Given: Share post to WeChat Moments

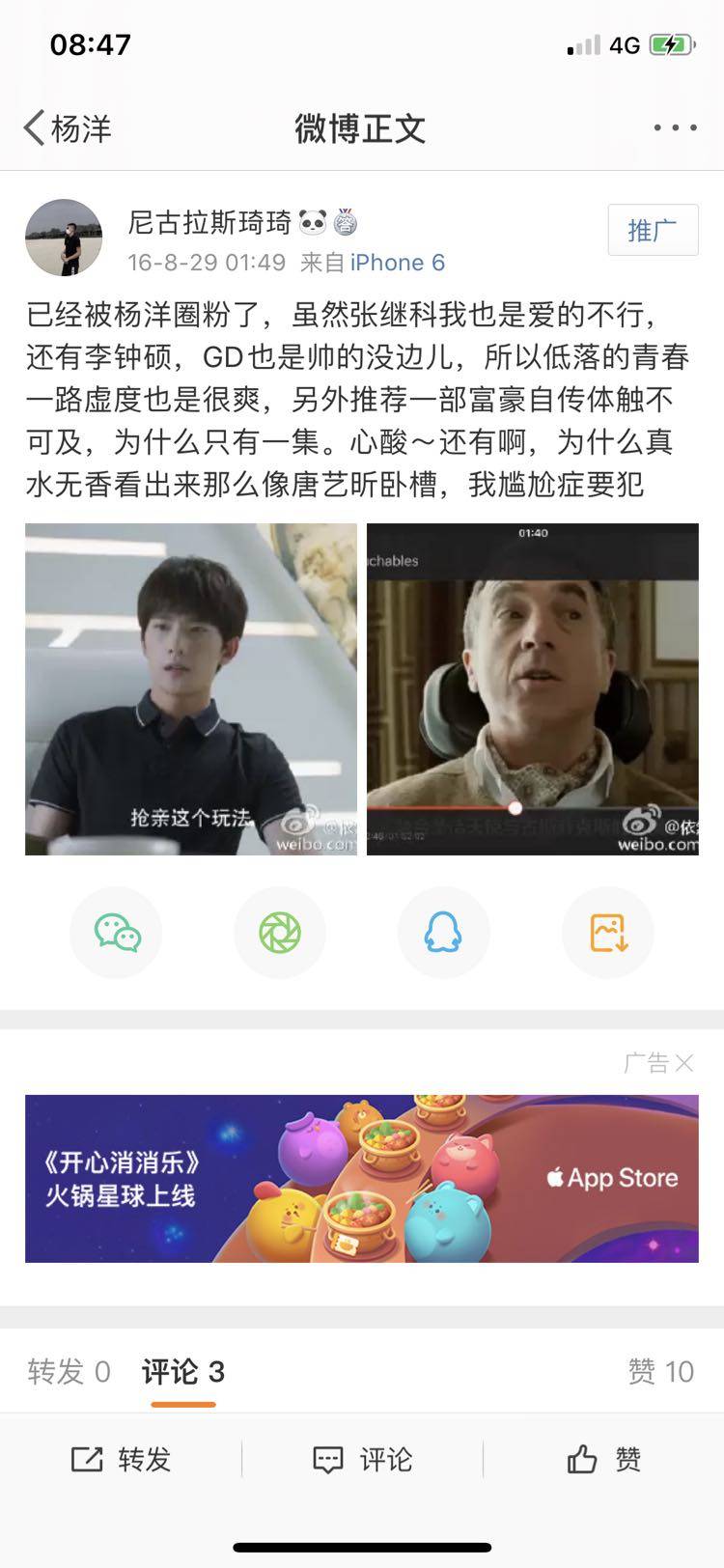Looking at the screenshot, I should 280,933.
